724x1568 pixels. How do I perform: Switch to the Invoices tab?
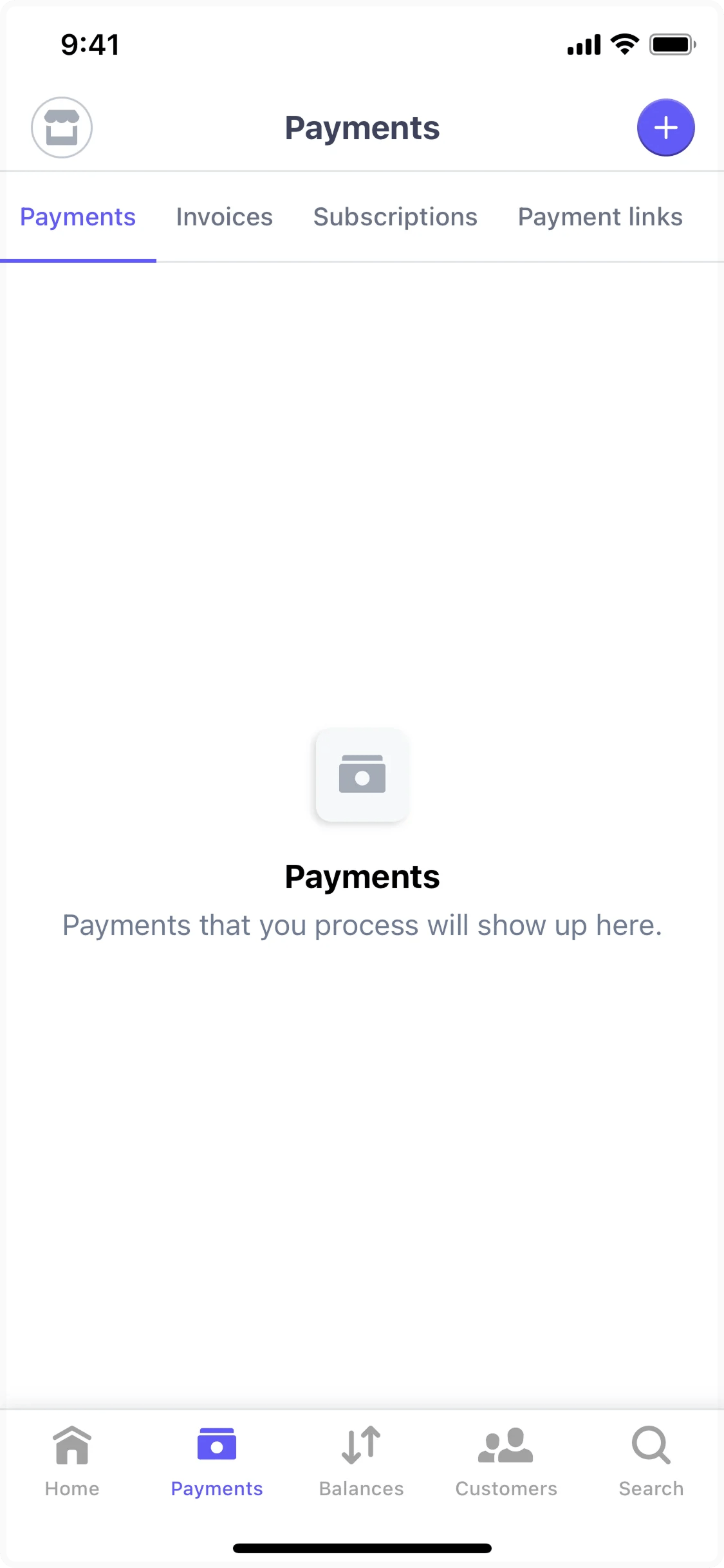[224, 218]
